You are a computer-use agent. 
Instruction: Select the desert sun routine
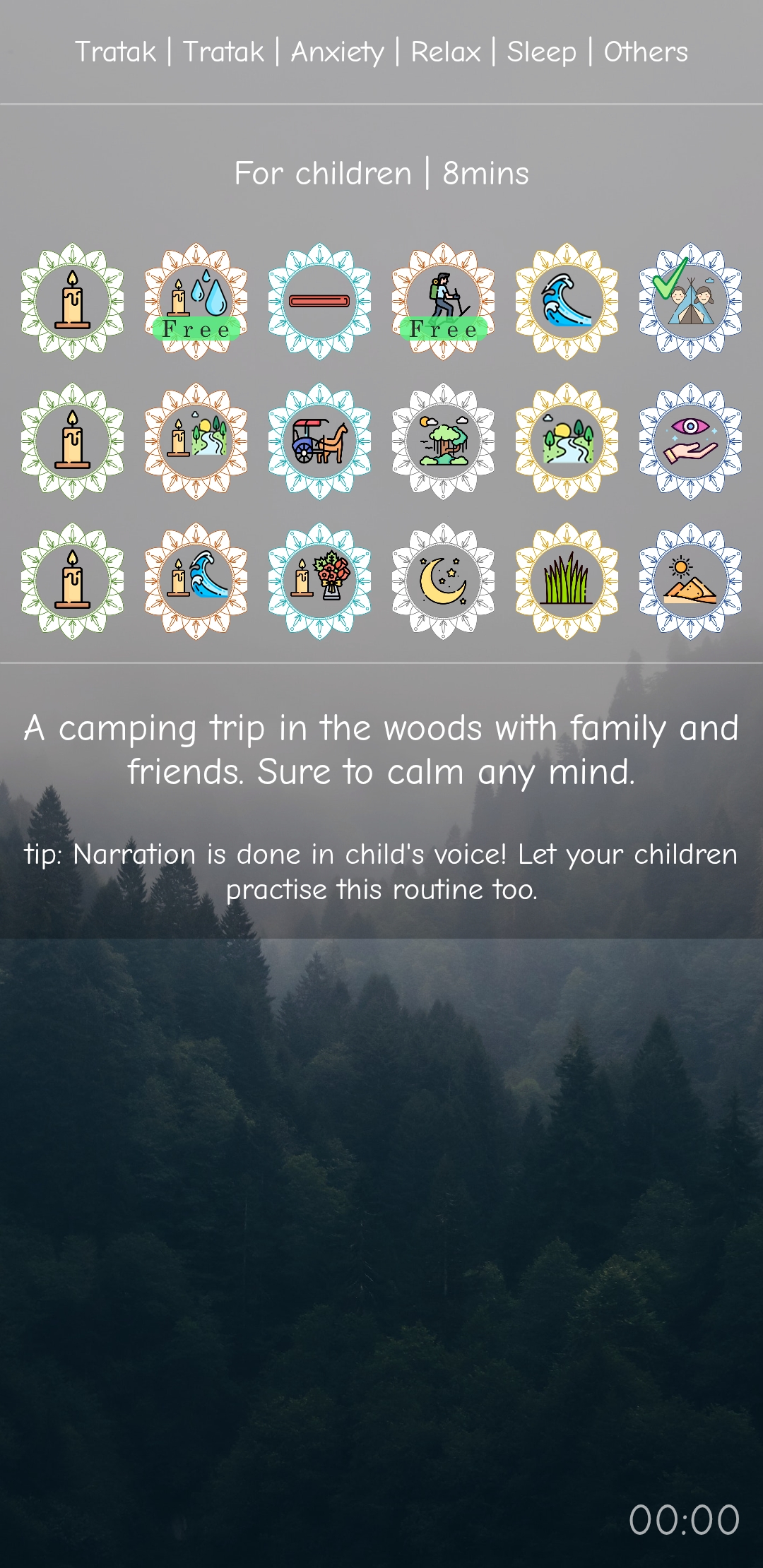click(690, 581)
